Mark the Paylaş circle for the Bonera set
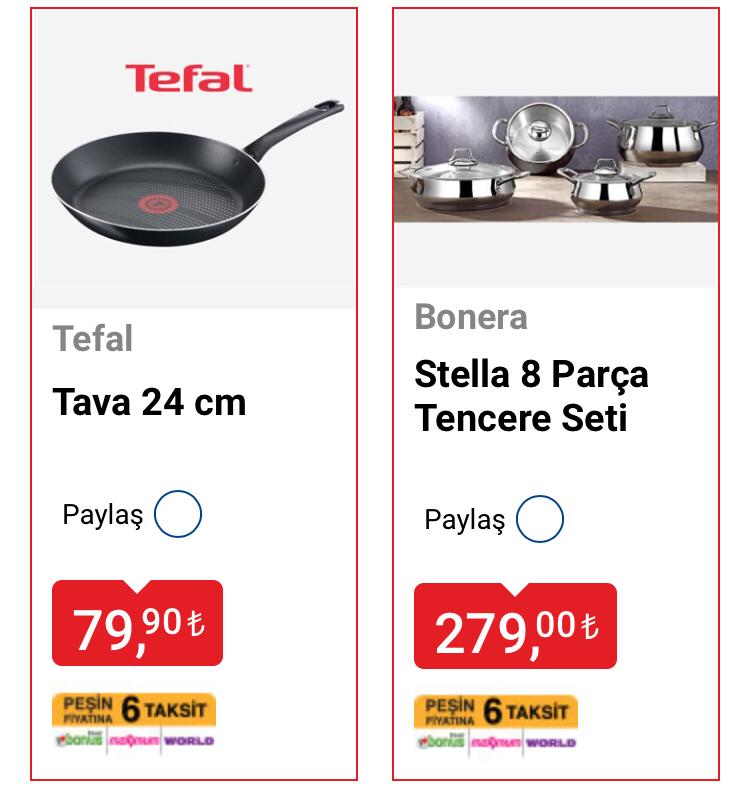750x796 pixels. (x=540, y=519)
